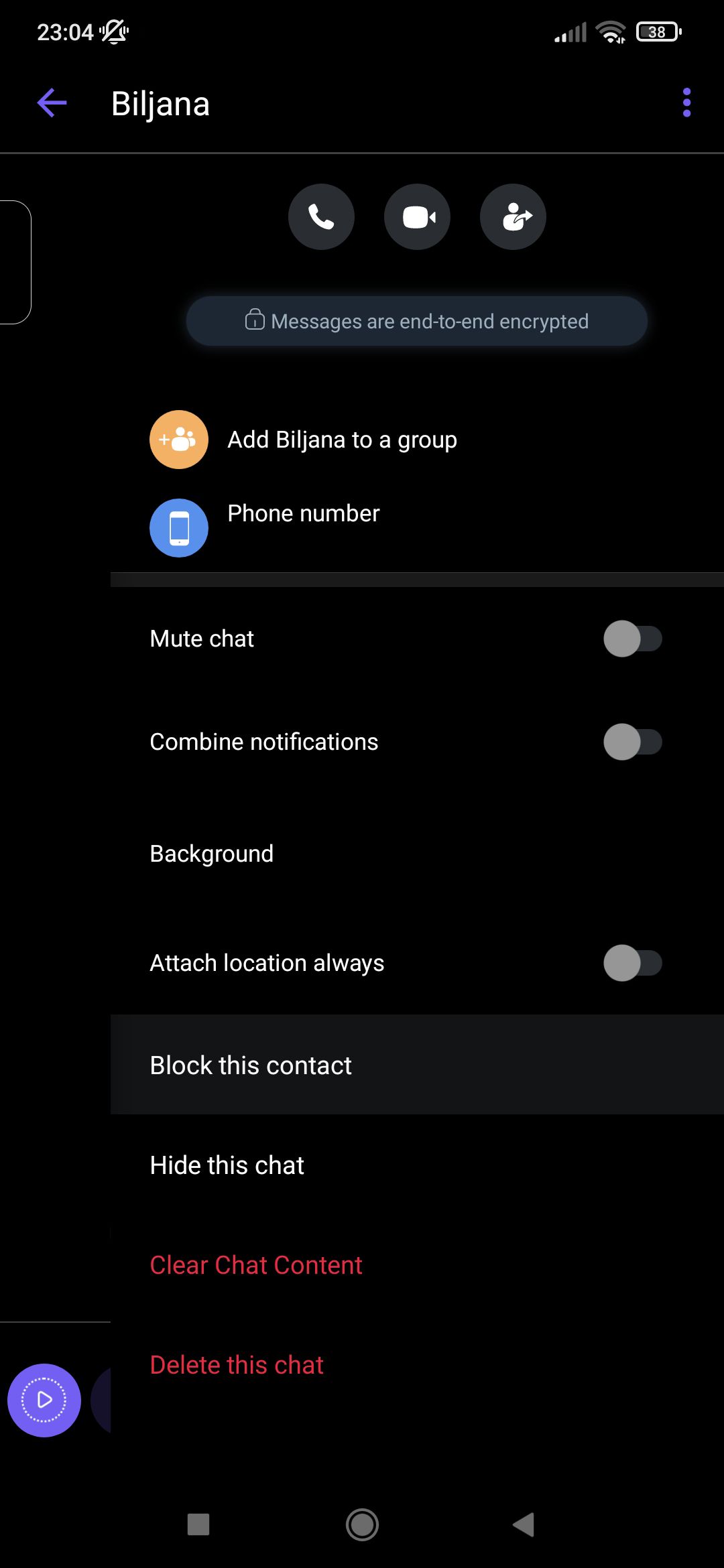Start a voice call with Biljana

[321, 217]
